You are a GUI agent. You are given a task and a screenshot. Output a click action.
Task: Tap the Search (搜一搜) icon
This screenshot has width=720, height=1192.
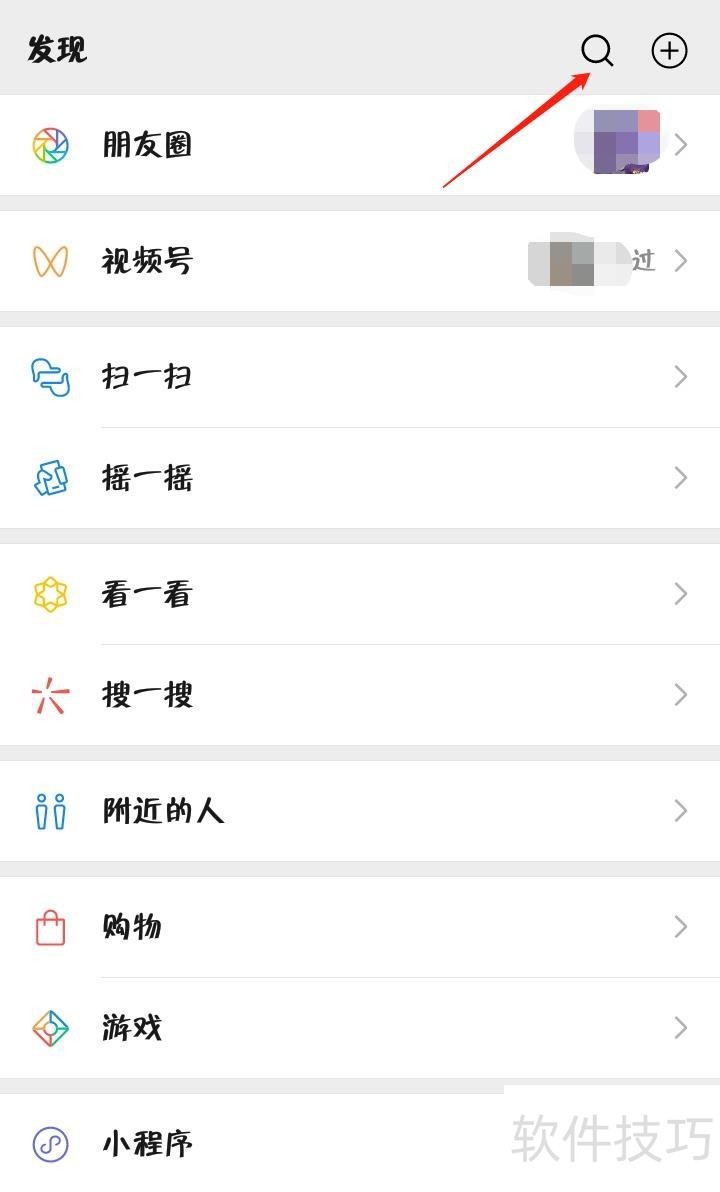click(x=49, y=695)
